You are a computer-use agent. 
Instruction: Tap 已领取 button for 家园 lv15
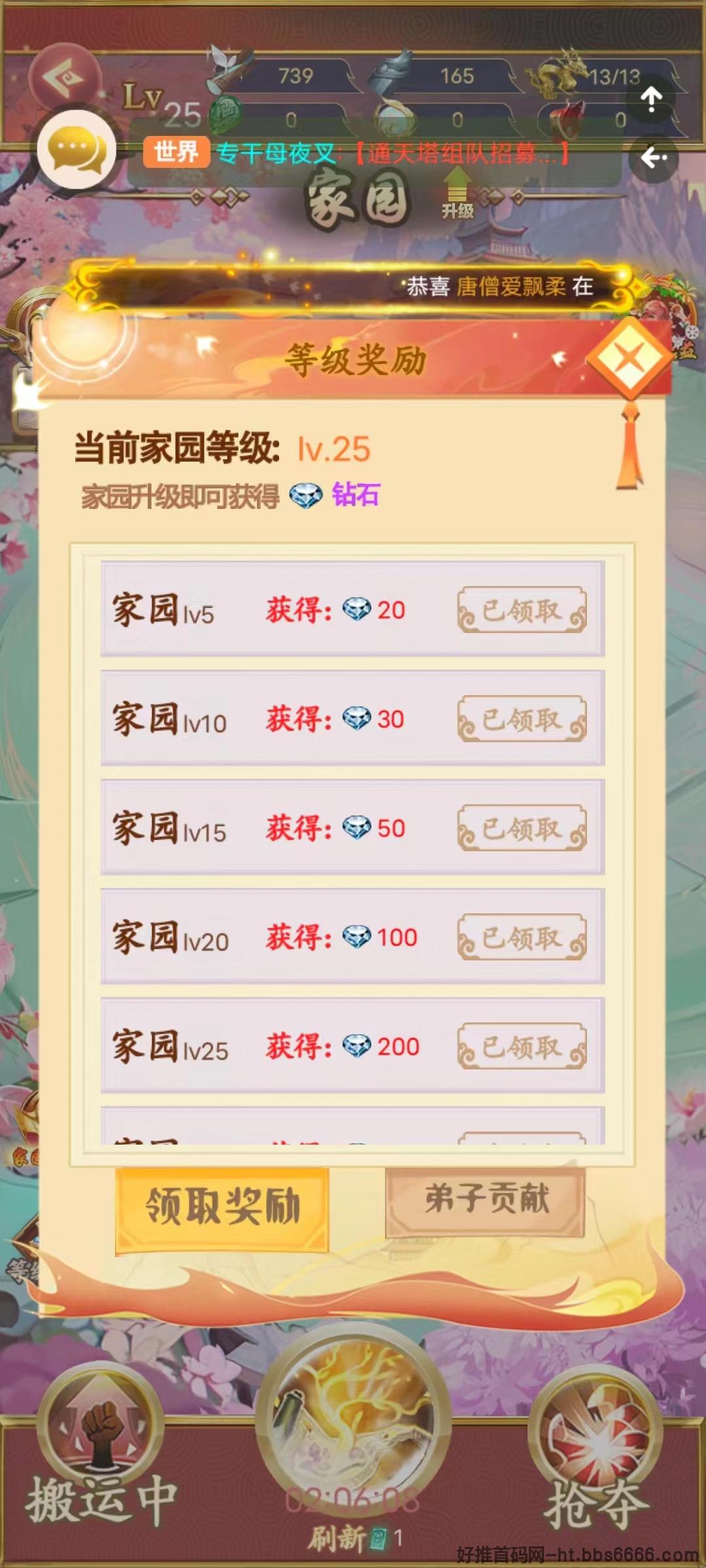click(x=521, y=828)
